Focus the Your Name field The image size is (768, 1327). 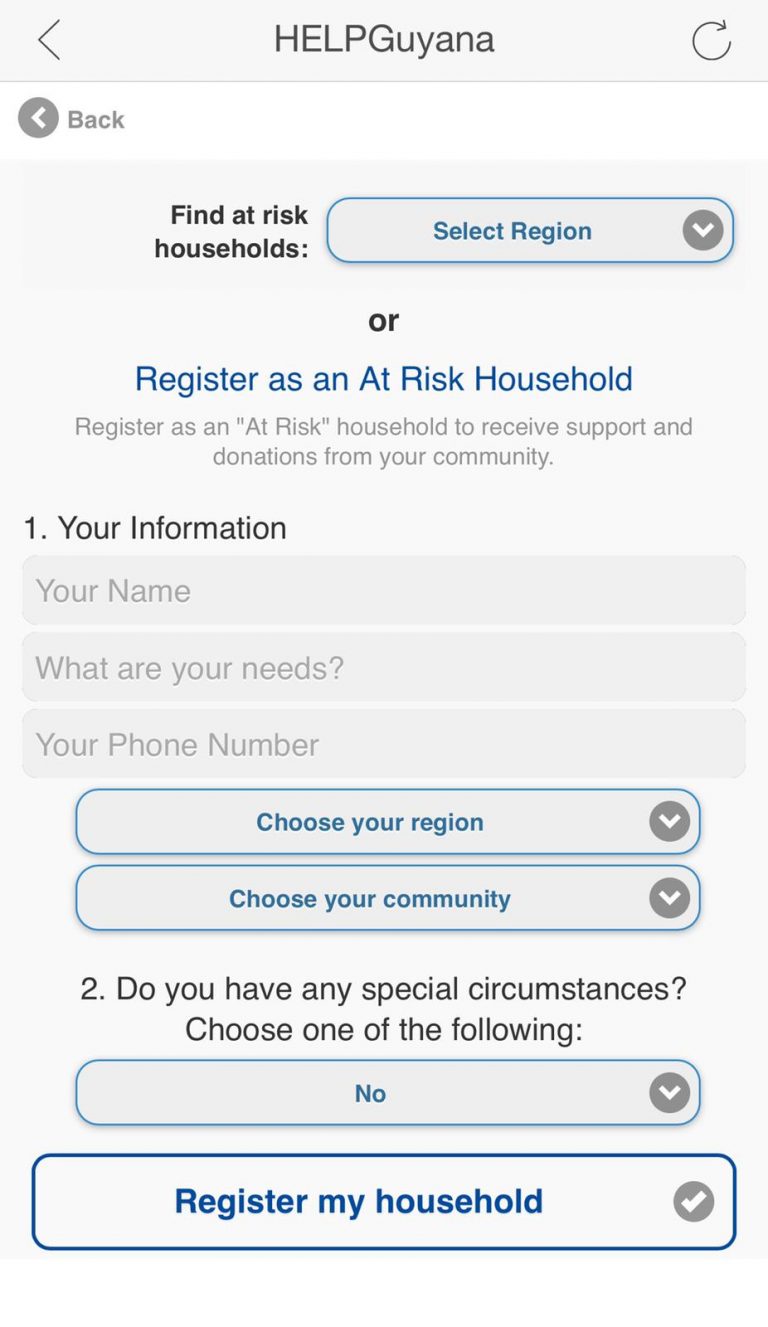pos(384,590)
